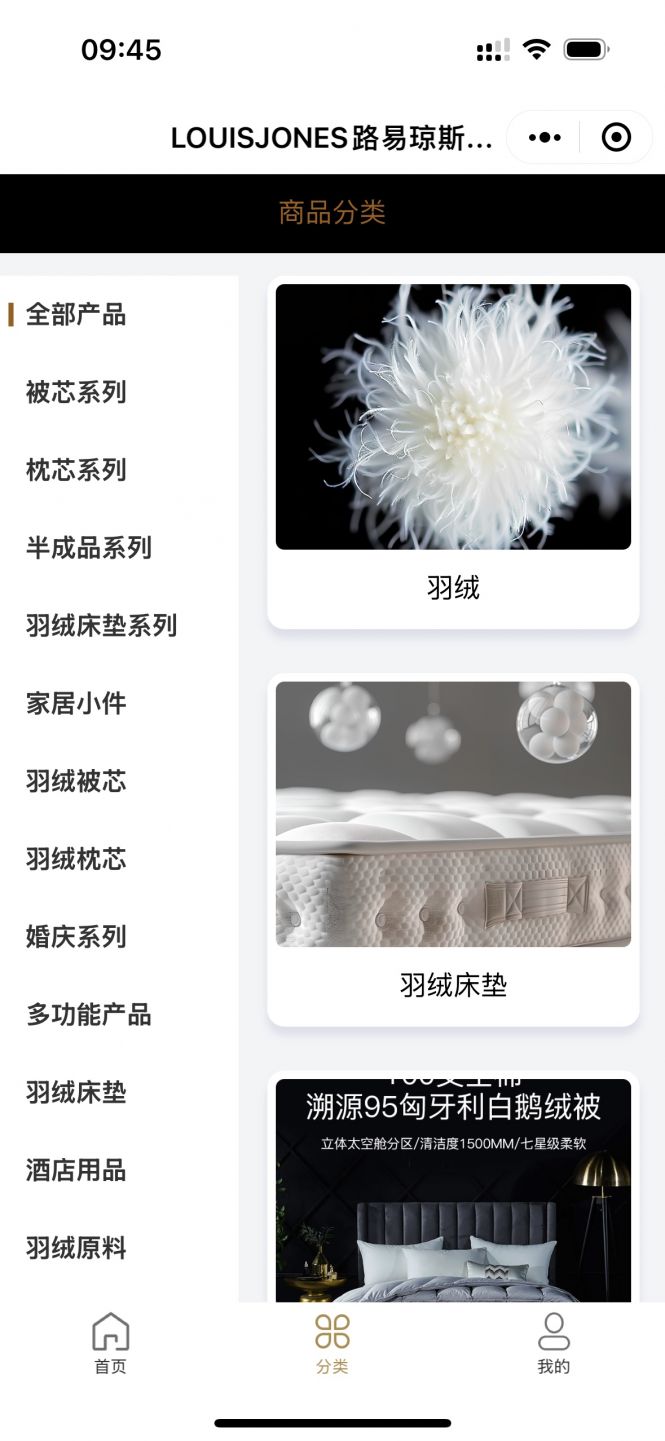665x1441 pixels.
Task: Select 半成品系列 category
Action: [x=89, y=548]
